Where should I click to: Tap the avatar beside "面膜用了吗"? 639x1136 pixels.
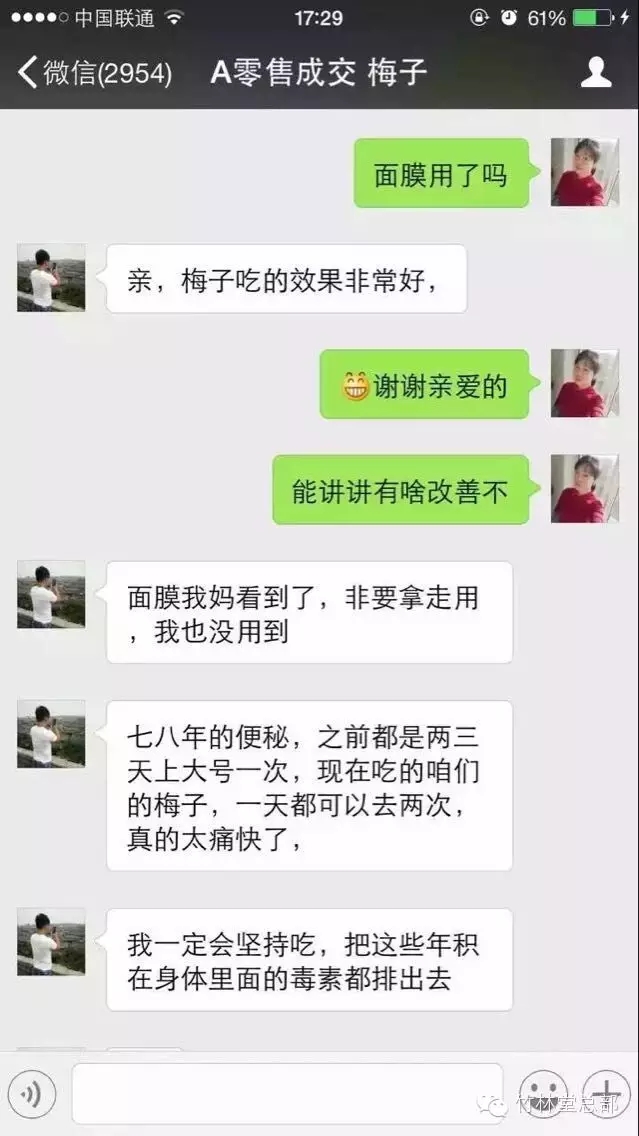585,172
